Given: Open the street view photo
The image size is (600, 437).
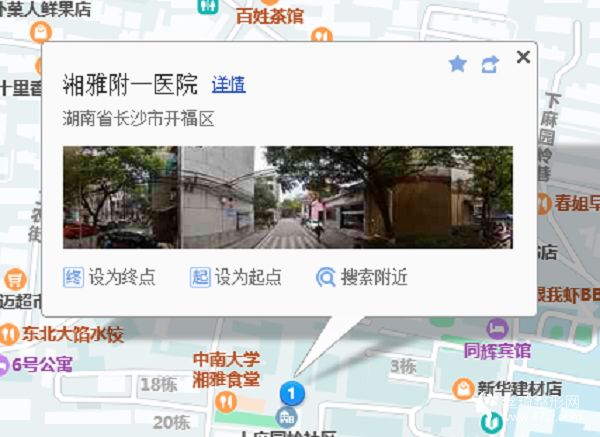Looking at the screenshot, I should 287,197.
